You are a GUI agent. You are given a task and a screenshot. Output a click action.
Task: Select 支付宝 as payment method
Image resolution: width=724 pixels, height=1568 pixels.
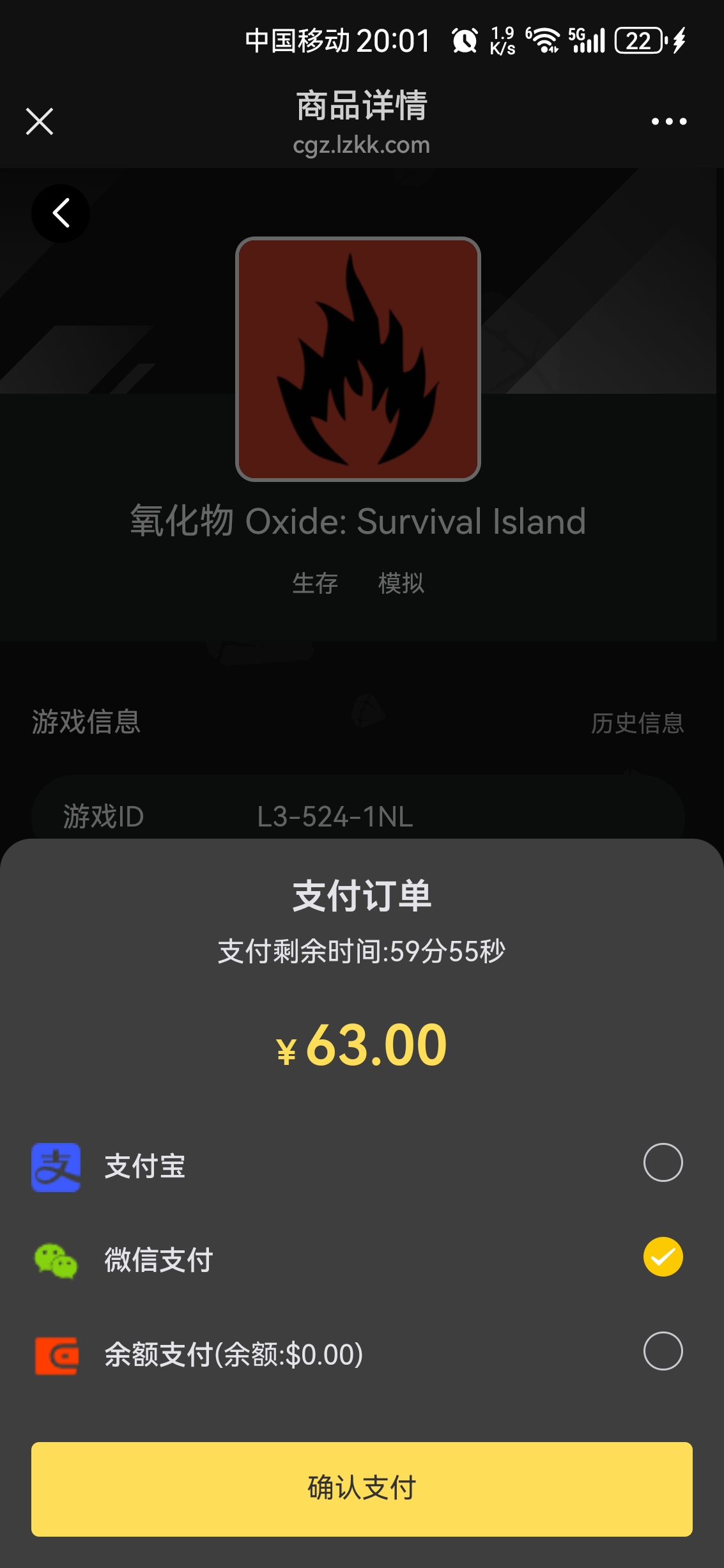[x=663, y=1162]
